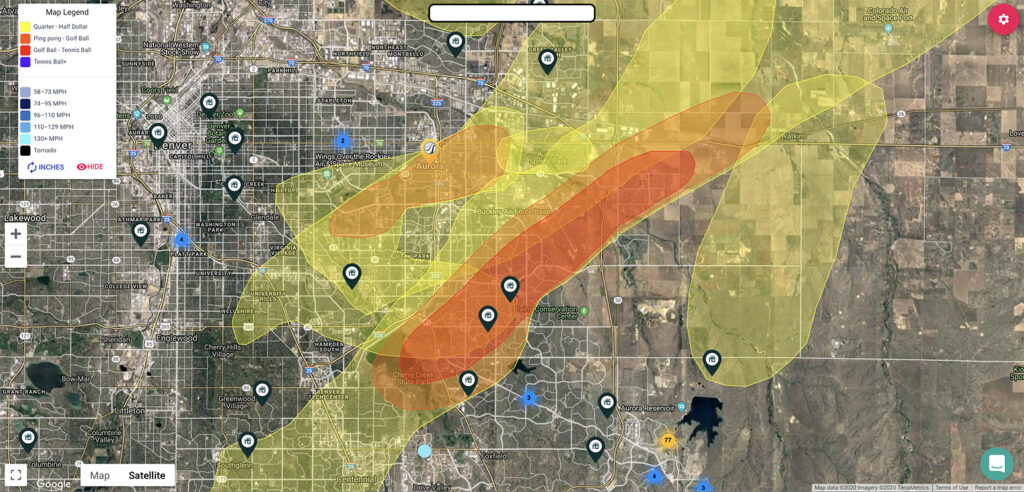Open the property pin beside Glendale

pos(233,184)
